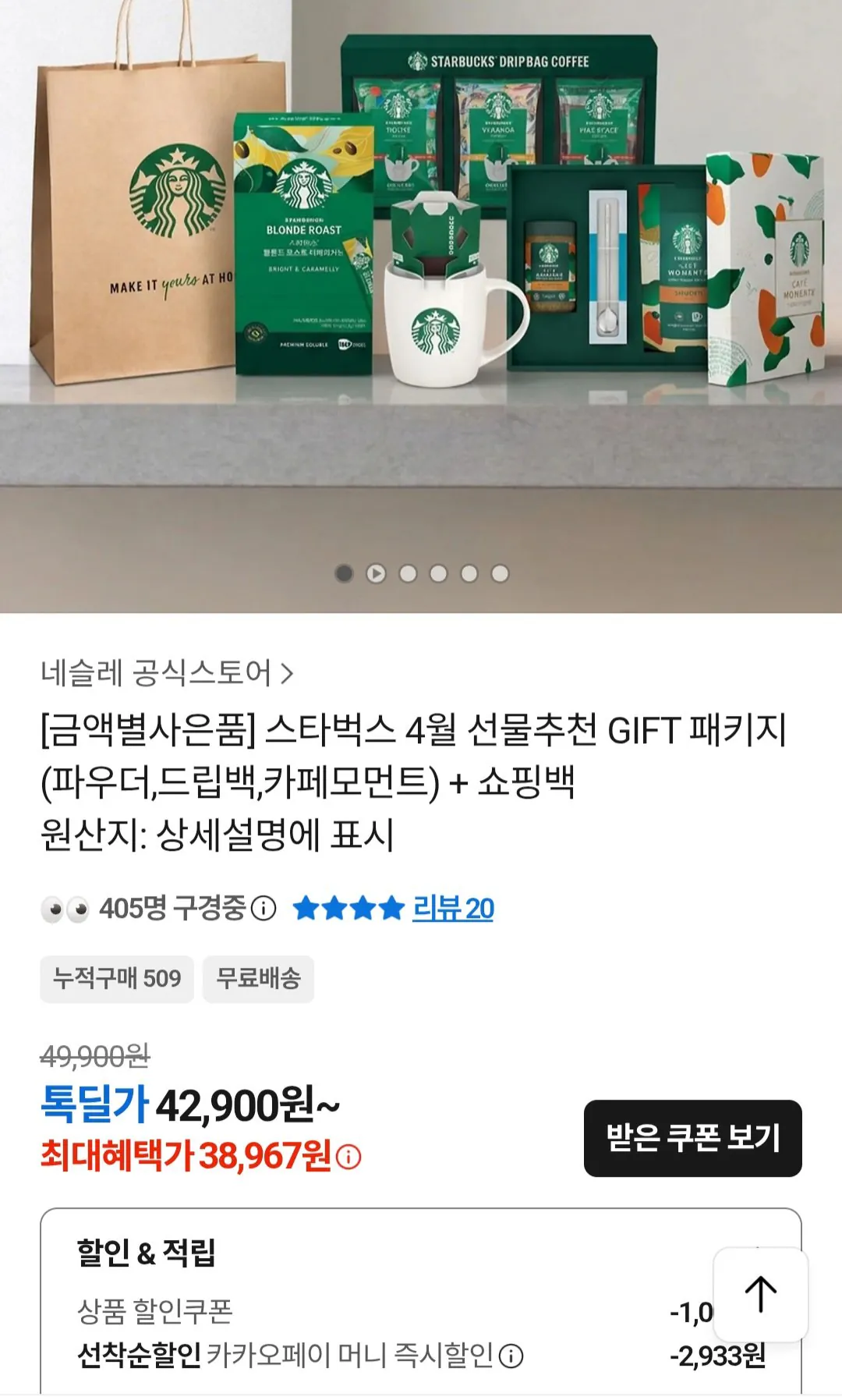Open 네슬레 공식스토어 via its chevron

pos(287,672)
